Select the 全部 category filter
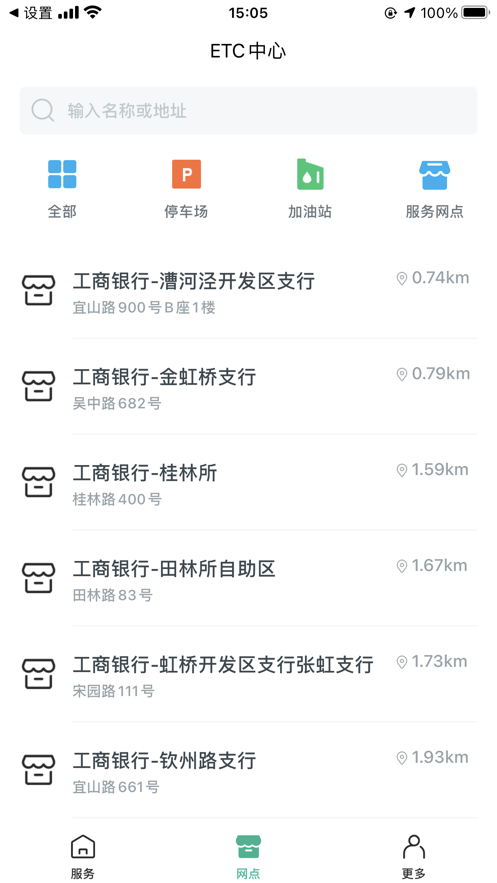This screenshot has width=497, height=883. [x=62, y=189]
